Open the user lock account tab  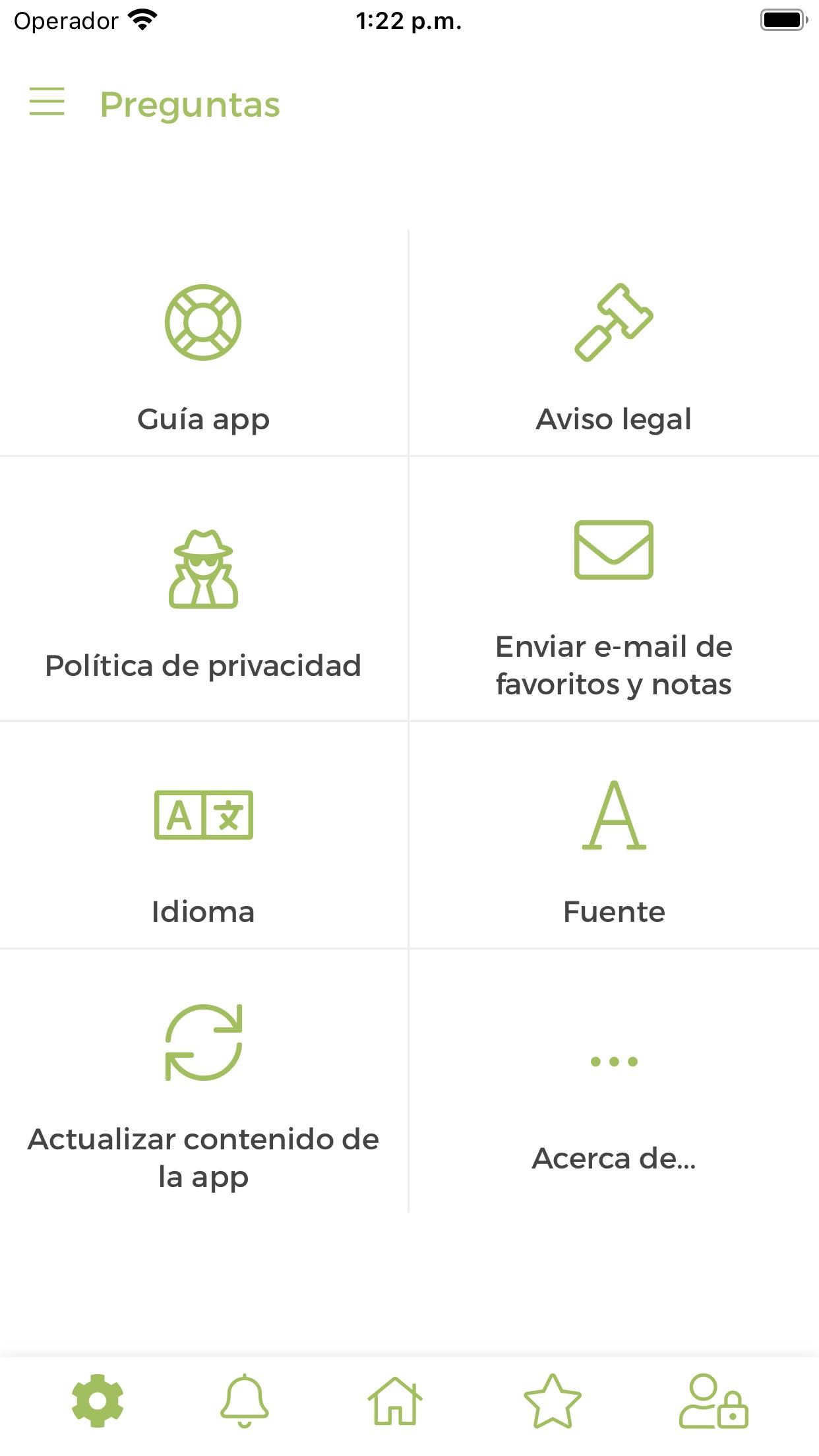pos(713,1401)
